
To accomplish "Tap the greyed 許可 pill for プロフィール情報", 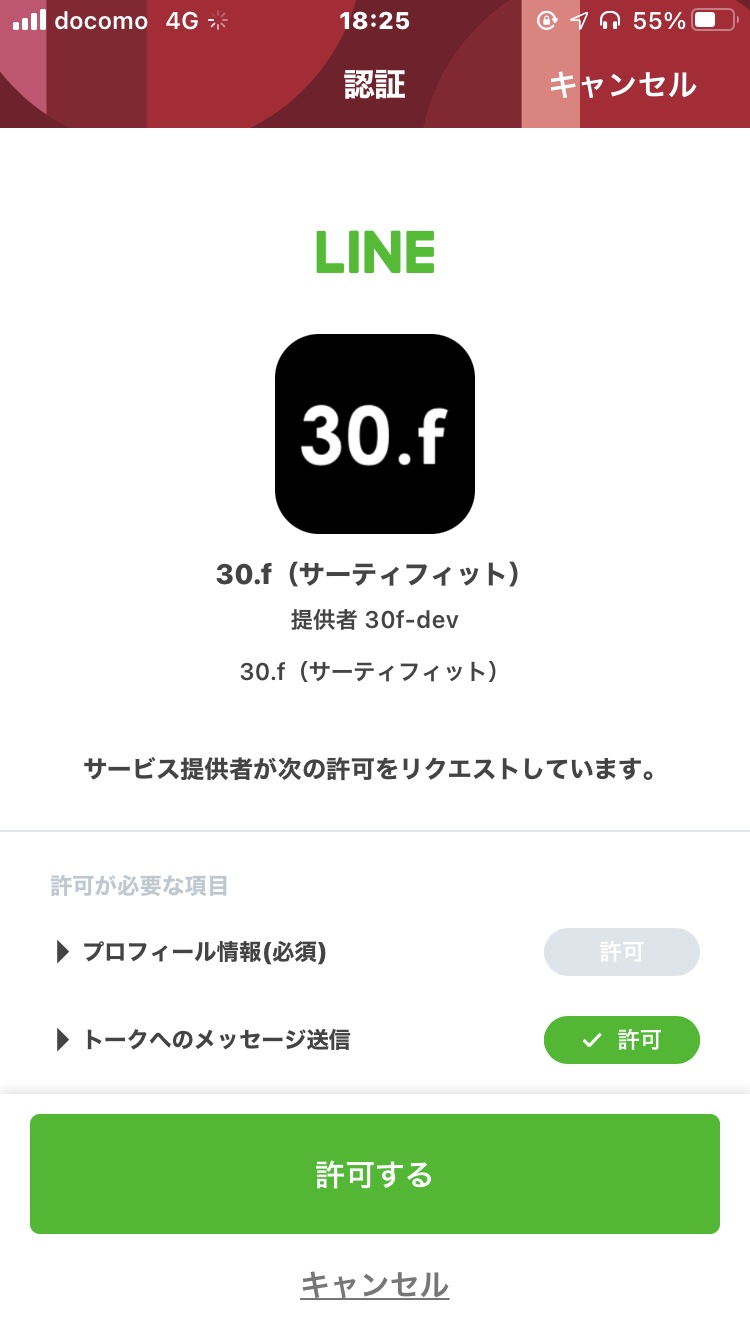I will point(622,952).
